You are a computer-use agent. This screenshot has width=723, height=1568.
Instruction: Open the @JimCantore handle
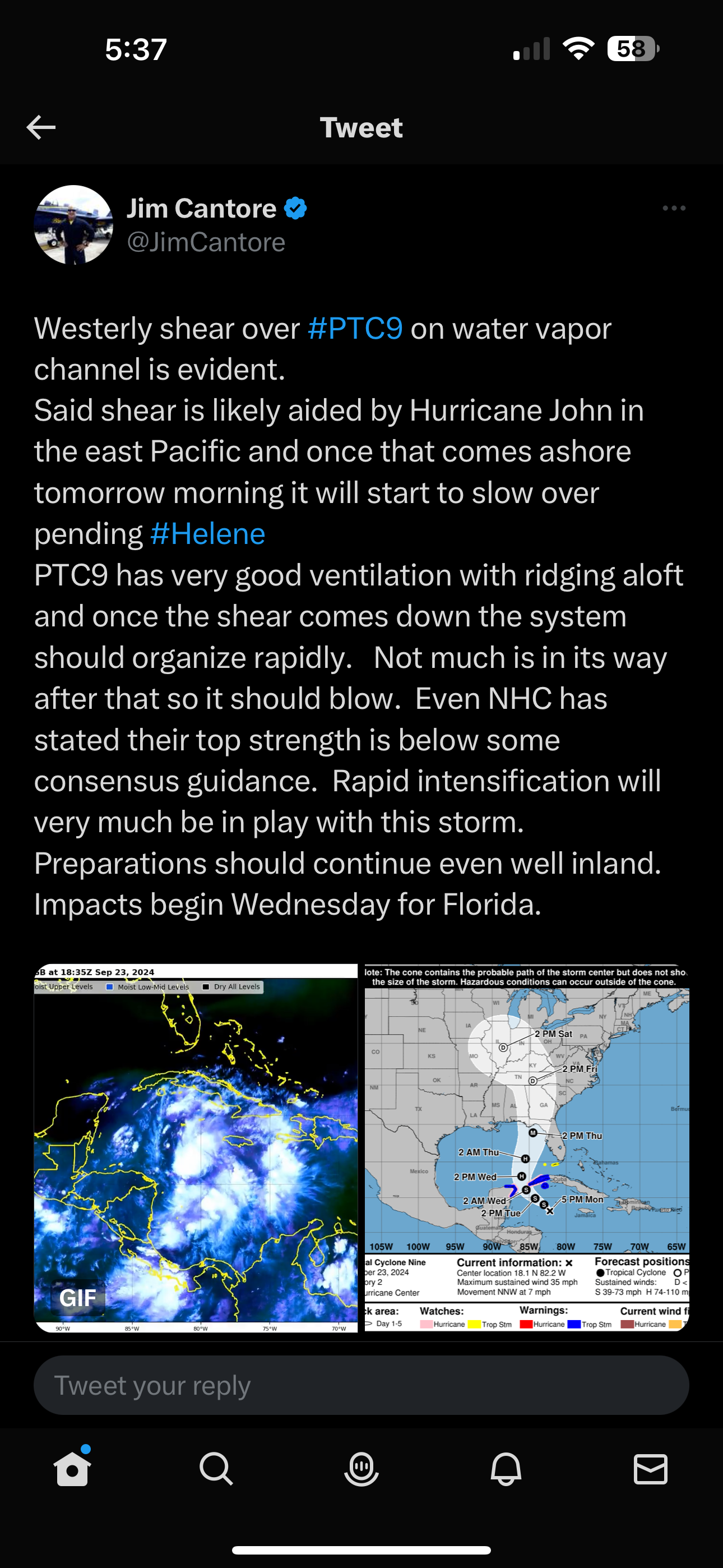coord(206,242)
